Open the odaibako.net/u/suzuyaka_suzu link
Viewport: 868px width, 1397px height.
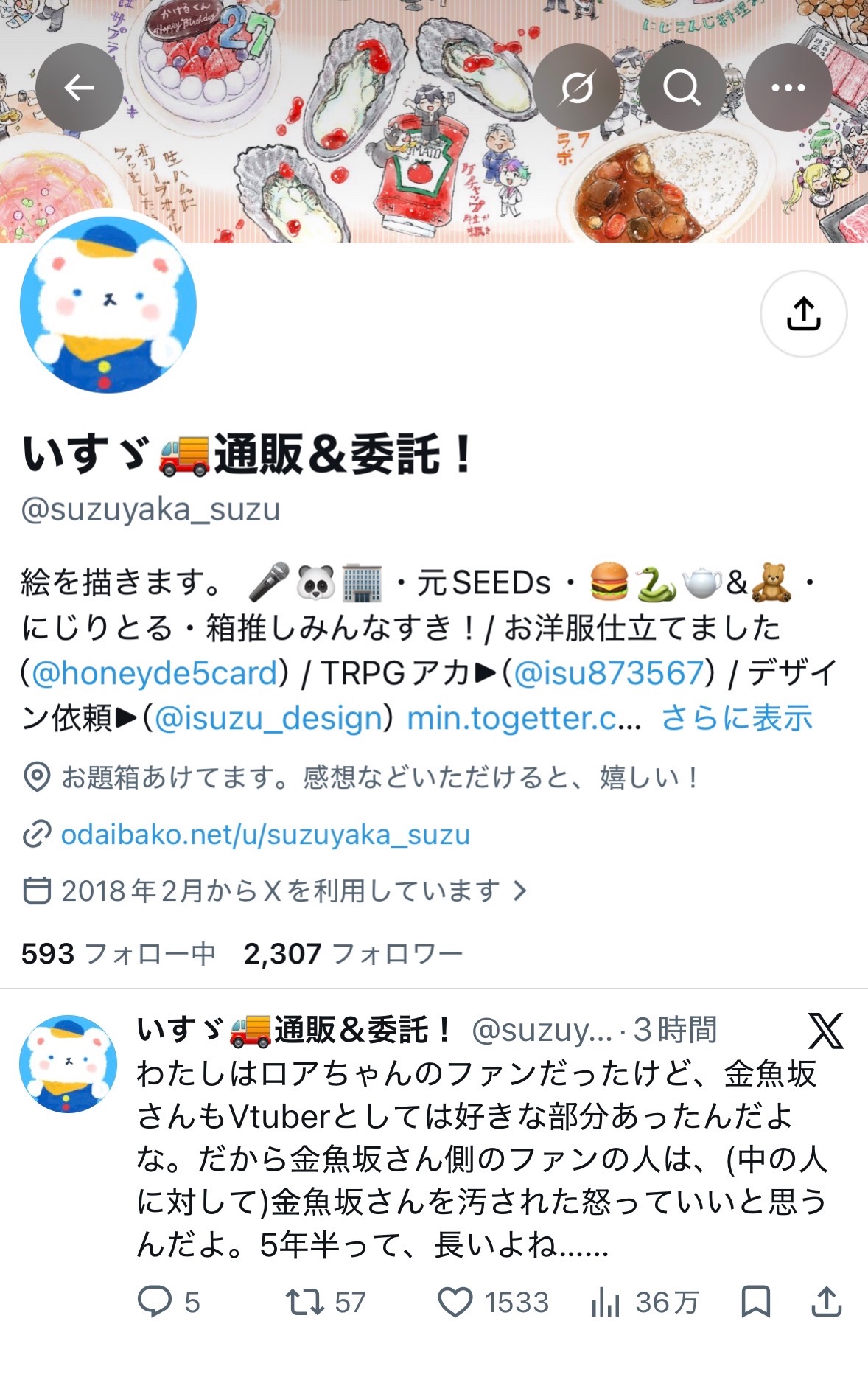(265, 835)
